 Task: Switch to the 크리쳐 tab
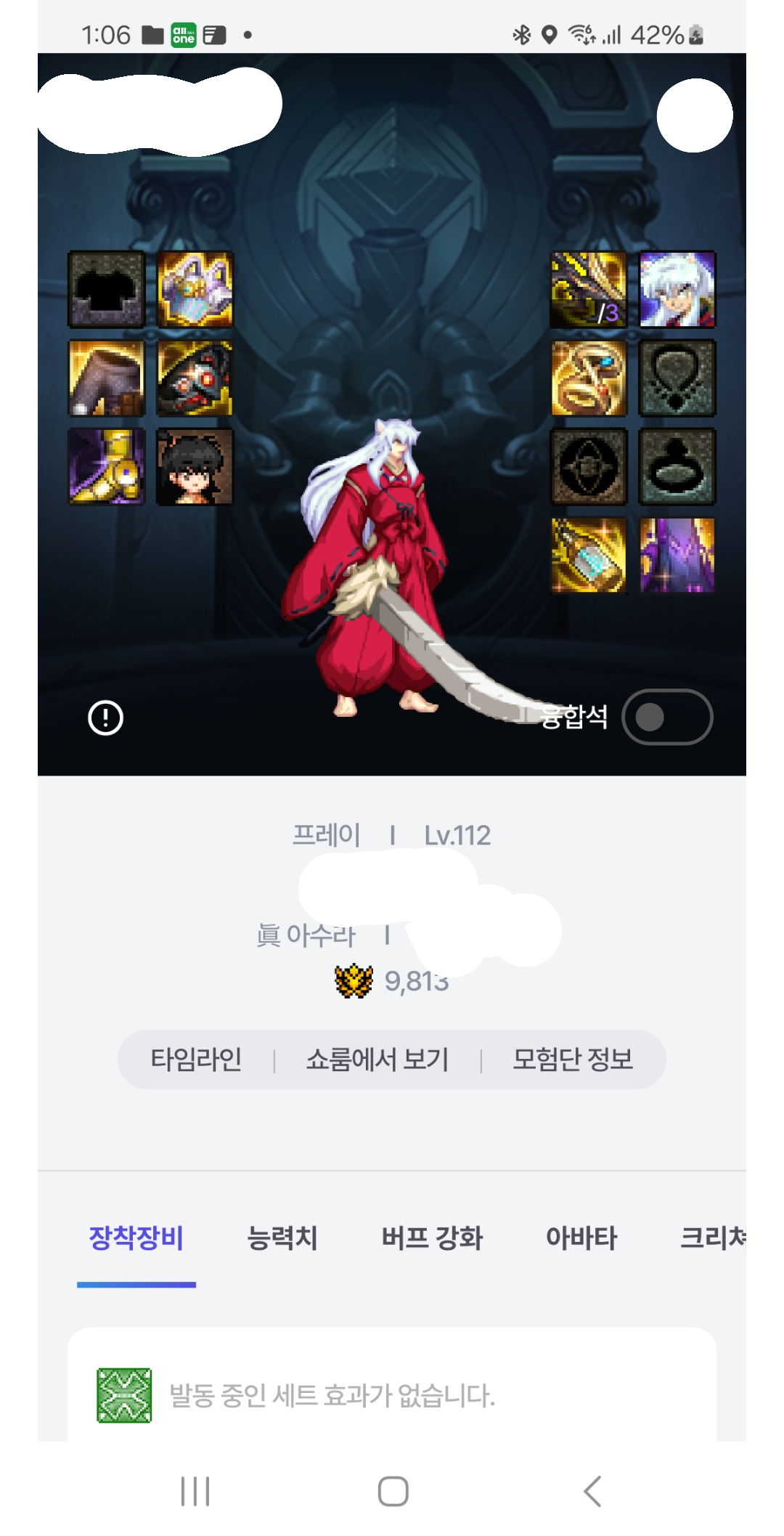tap(713, 1238)
